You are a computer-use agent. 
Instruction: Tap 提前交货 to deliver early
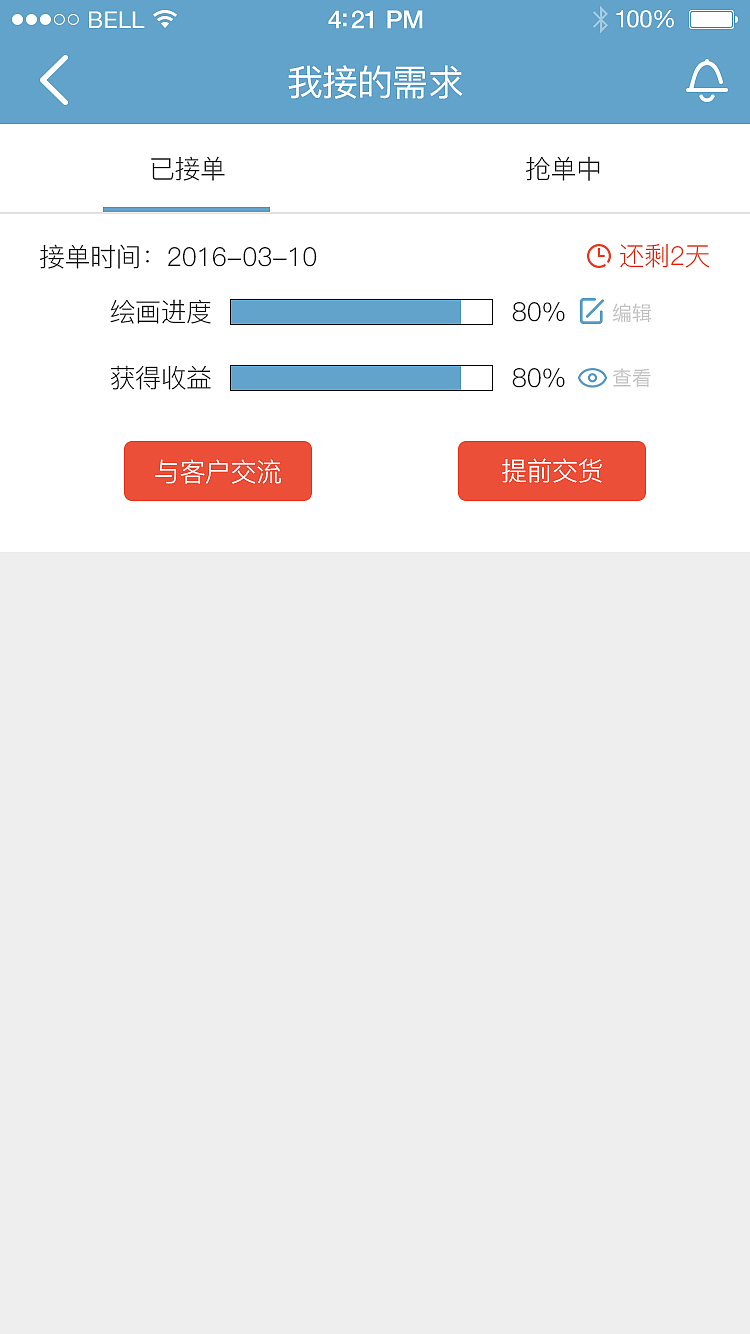[551, 471]
